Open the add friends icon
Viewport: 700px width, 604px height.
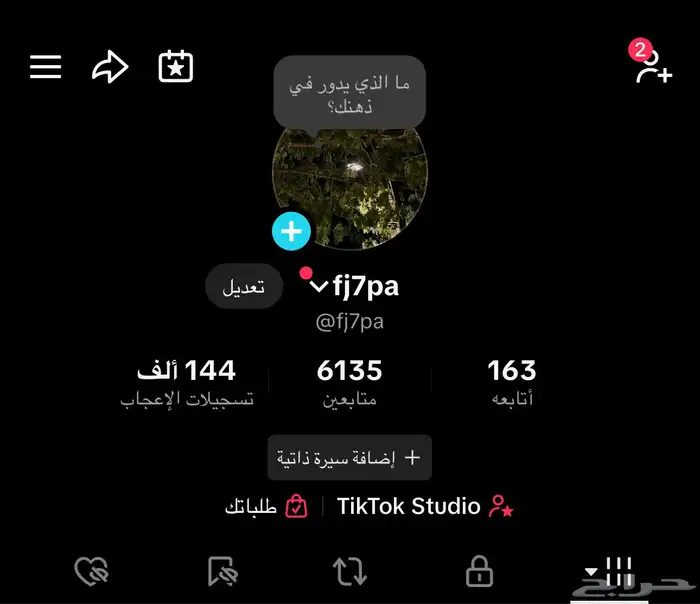652,67
